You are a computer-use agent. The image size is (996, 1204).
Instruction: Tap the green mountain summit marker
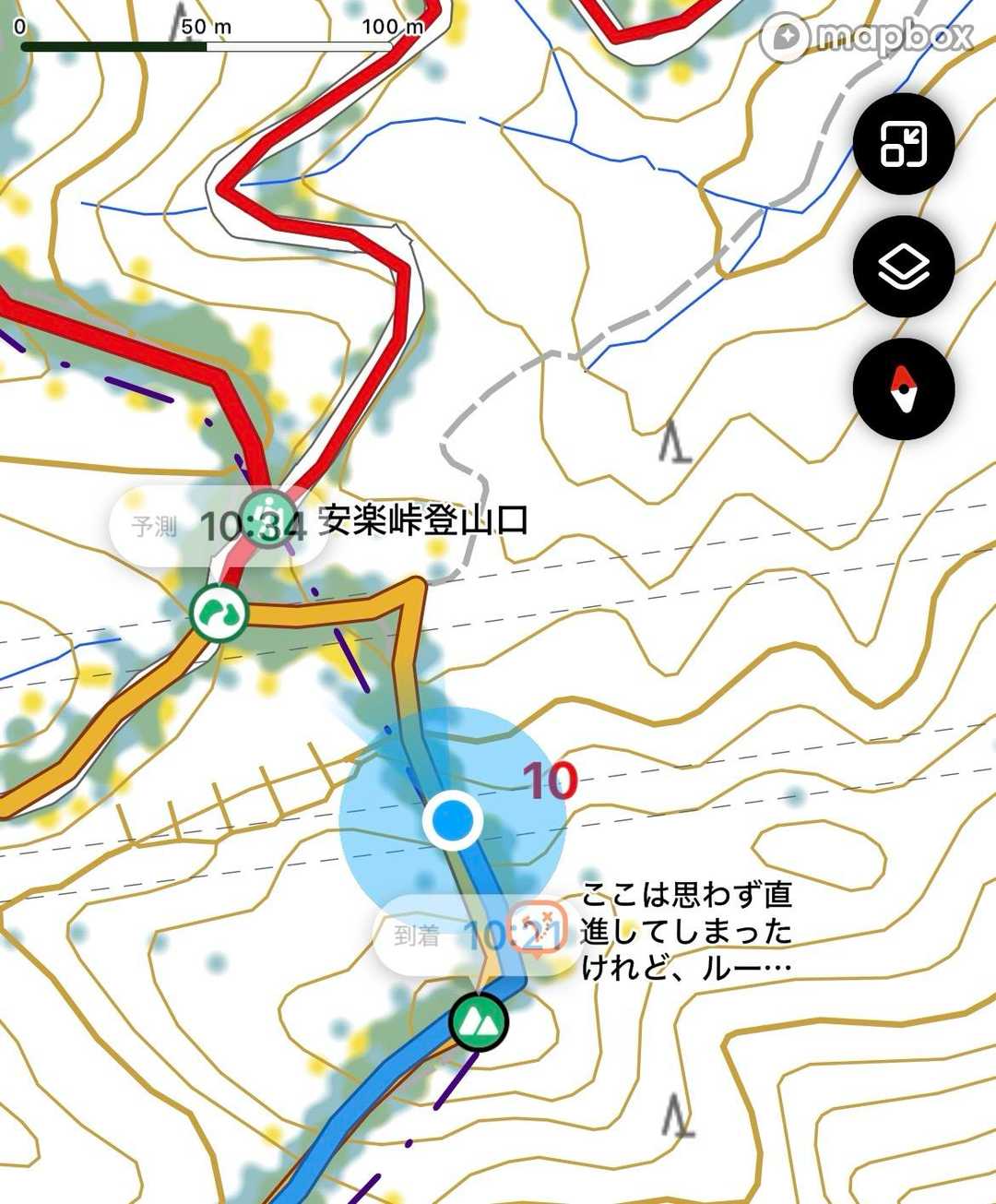tap(478, 1021)
